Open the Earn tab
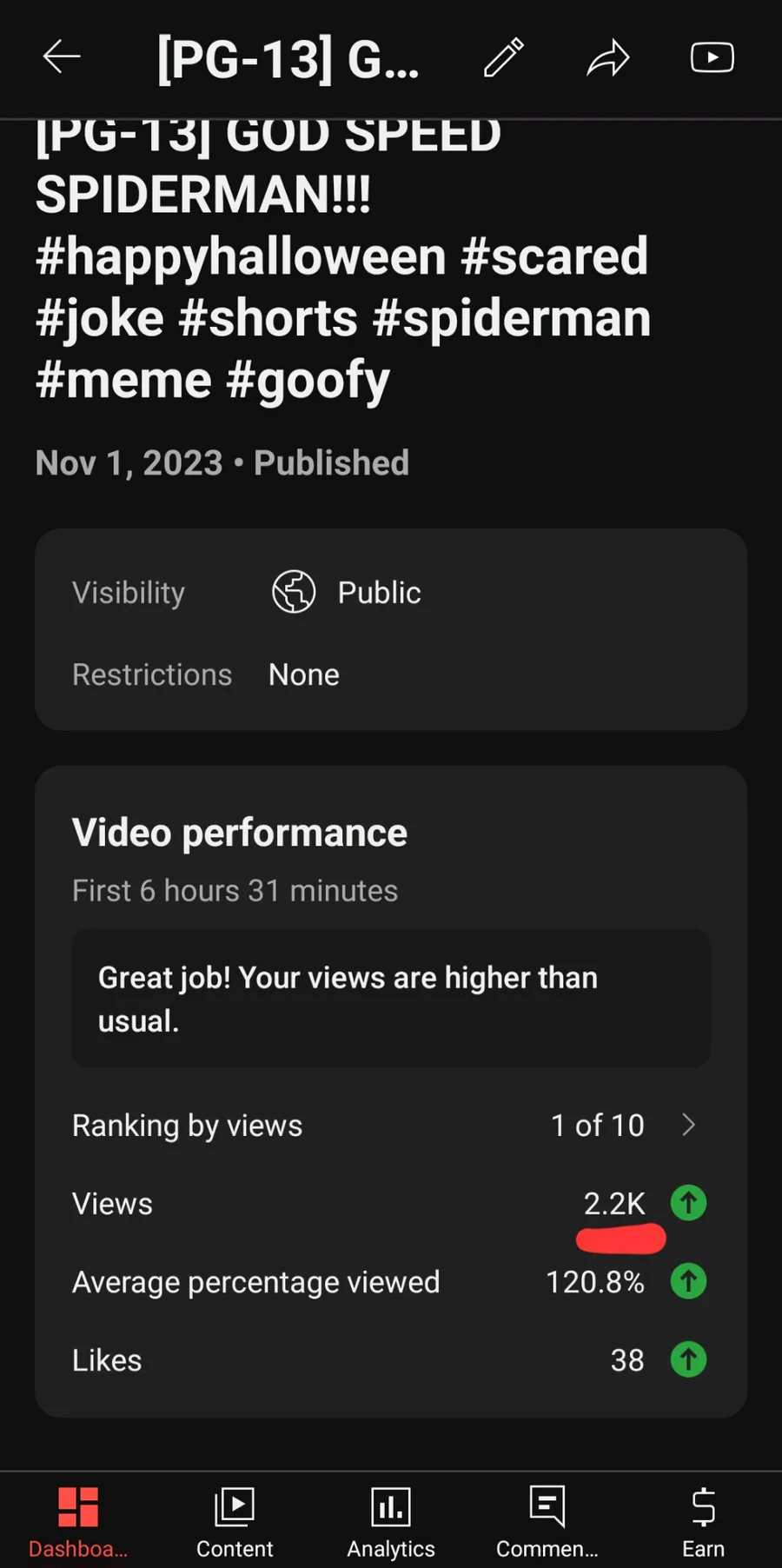 pos(703,1521)
